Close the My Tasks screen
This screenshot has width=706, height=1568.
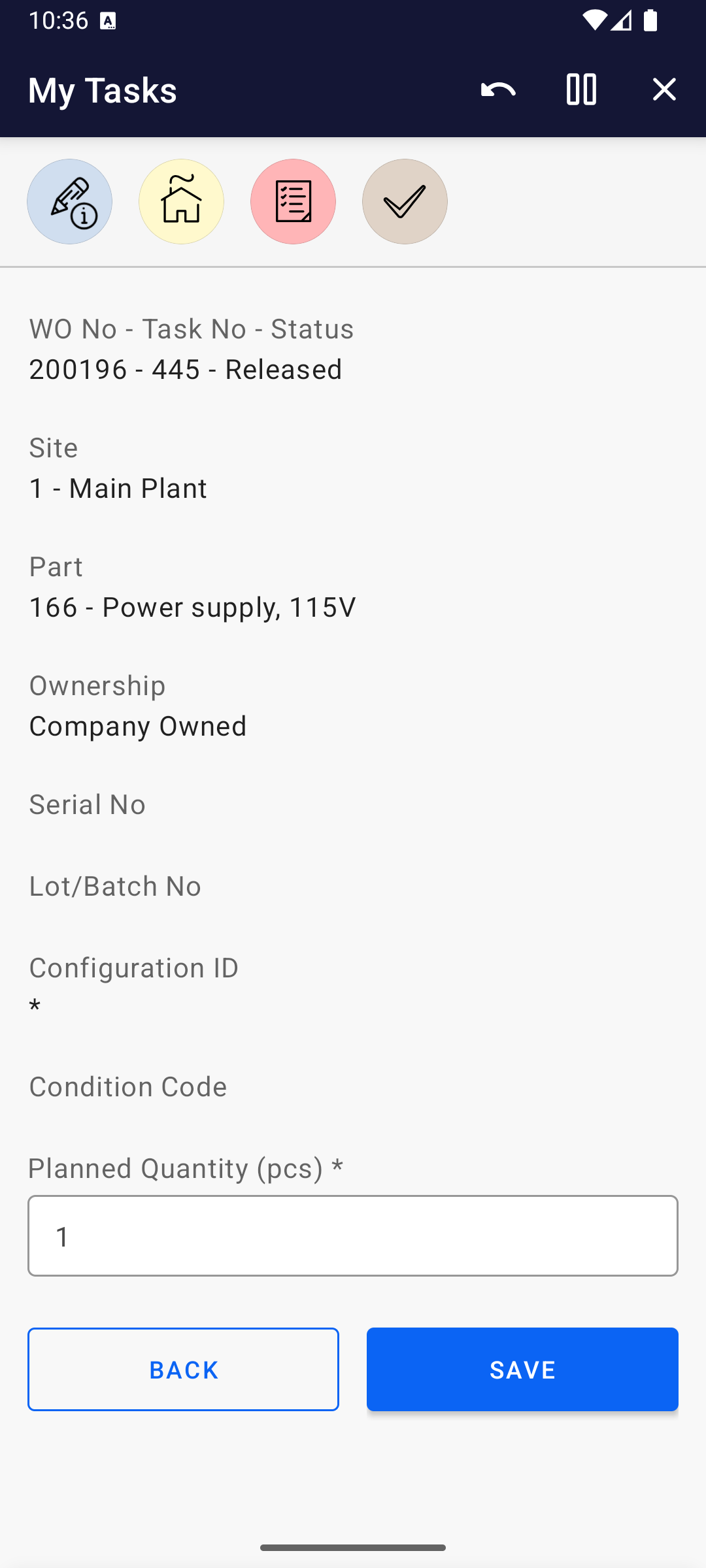[x=664, y=90]
